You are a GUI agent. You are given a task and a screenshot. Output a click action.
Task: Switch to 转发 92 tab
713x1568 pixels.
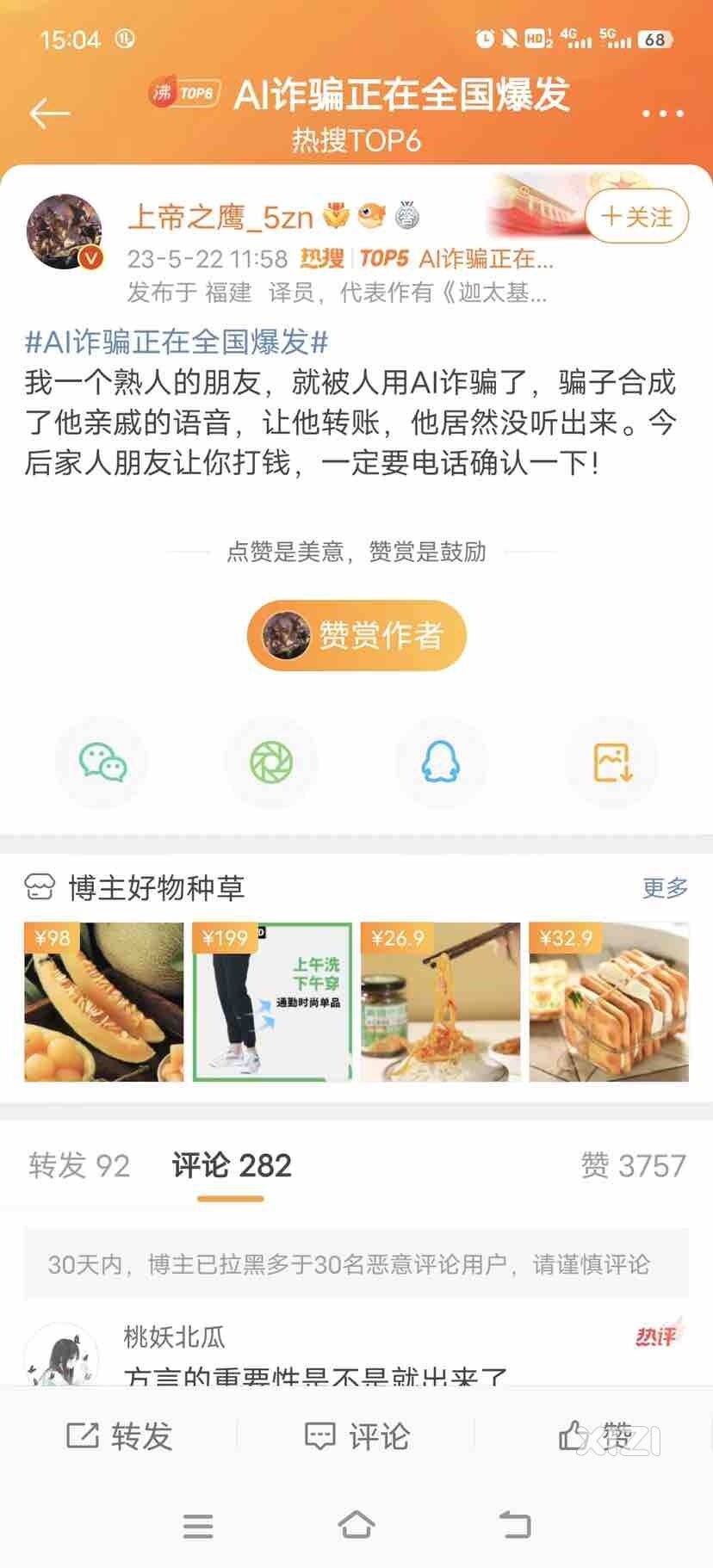point(79,1165)
